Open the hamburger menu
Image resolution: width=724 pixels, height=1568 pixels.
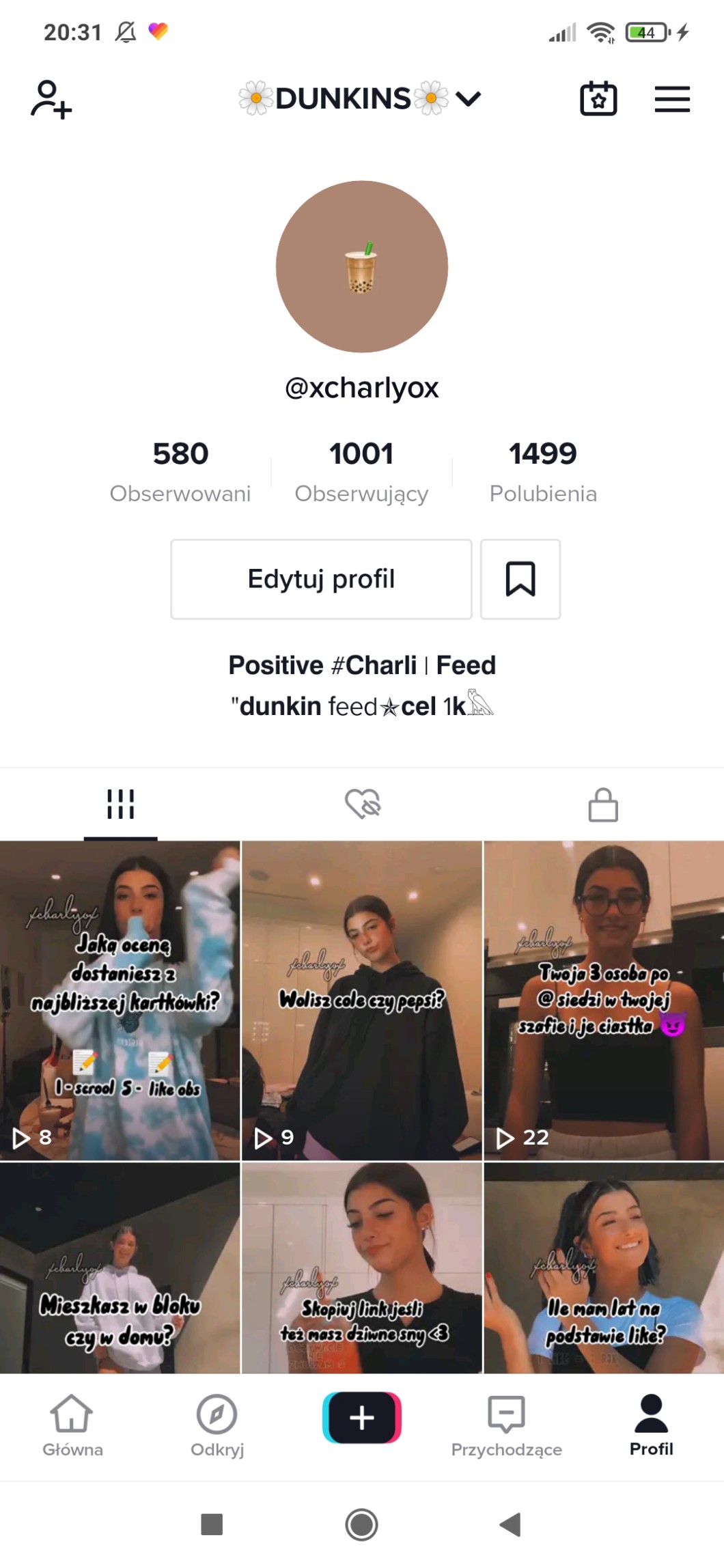(x=672, y=100)
